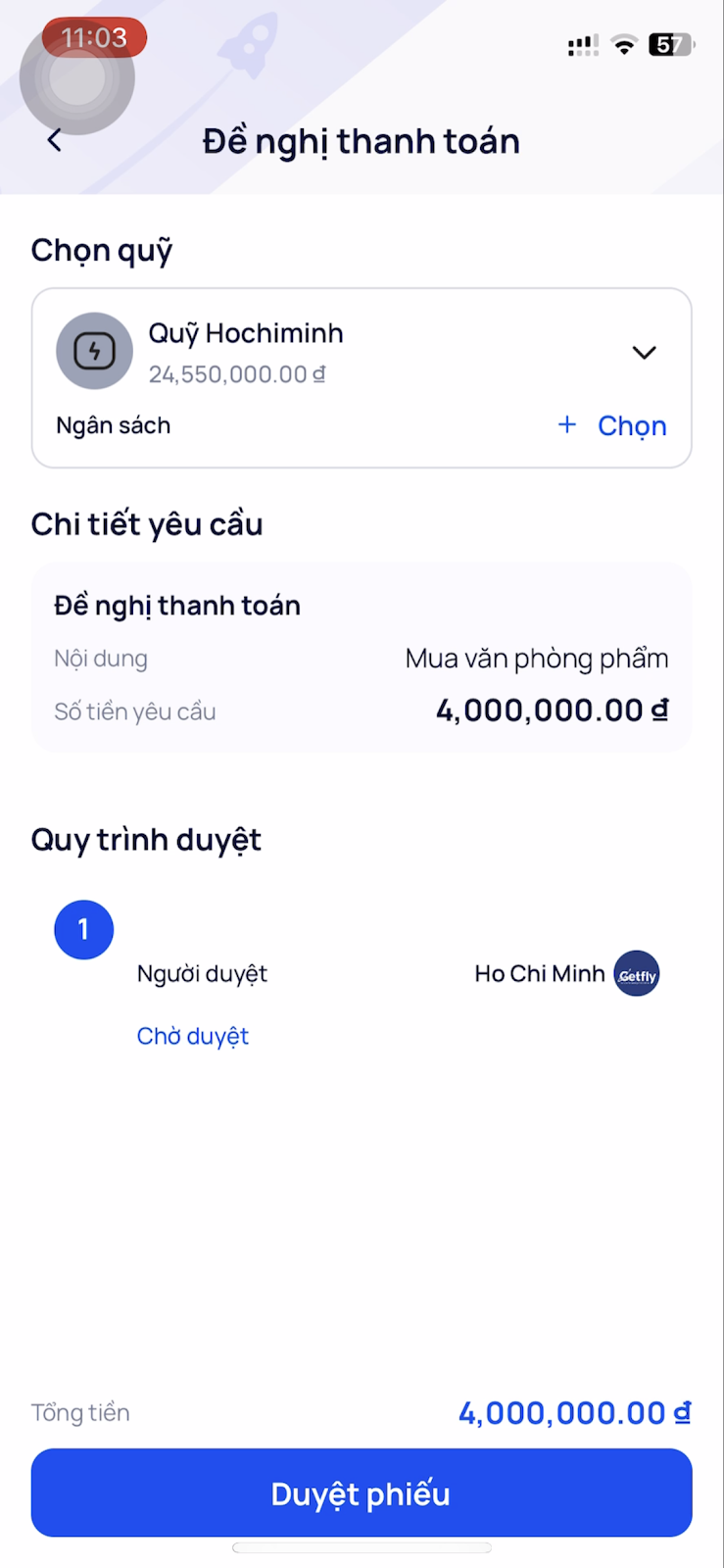724x1568 pixels.
Task: Approve with Duyệt phiếu button
Action: coord(362,1493)
